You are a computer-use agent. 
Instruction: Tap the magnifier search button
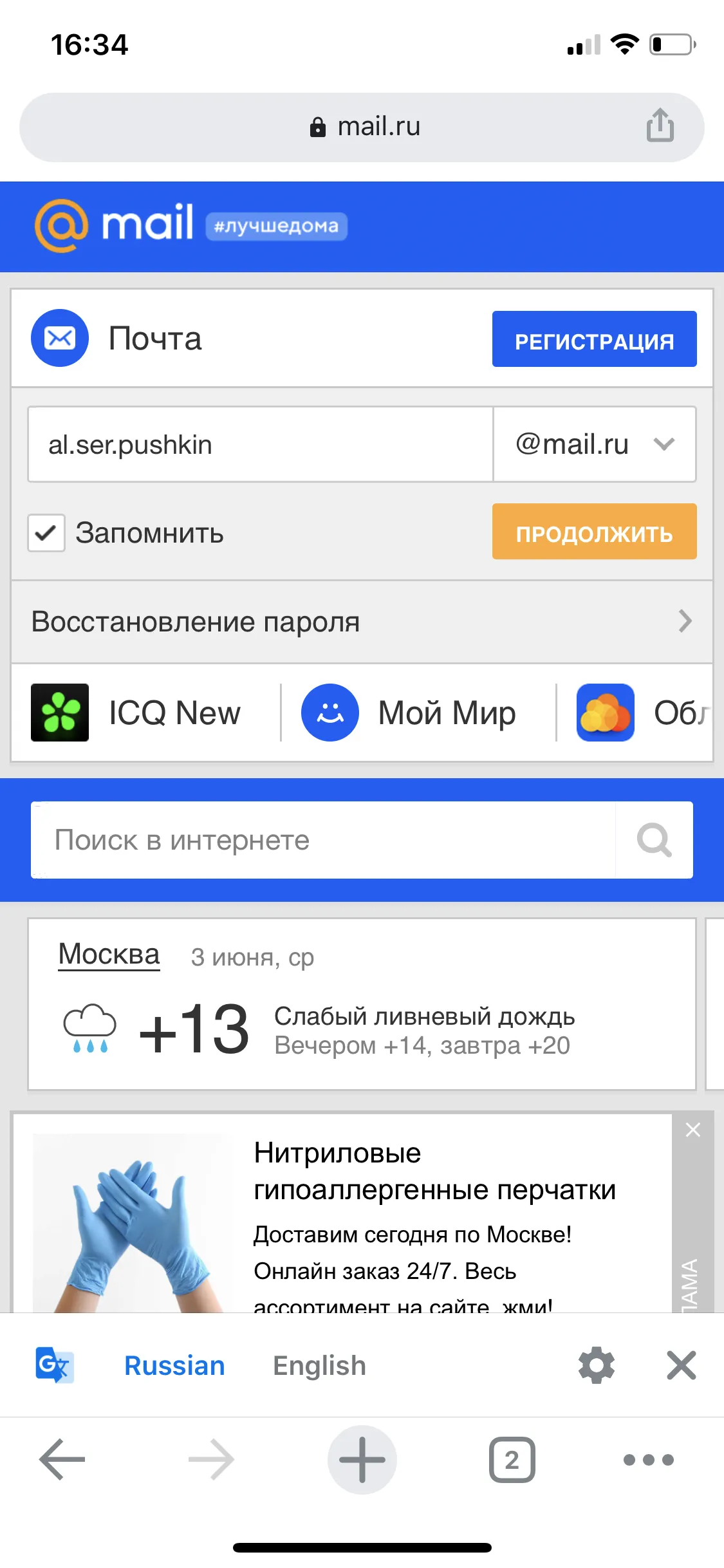(654, 840)
